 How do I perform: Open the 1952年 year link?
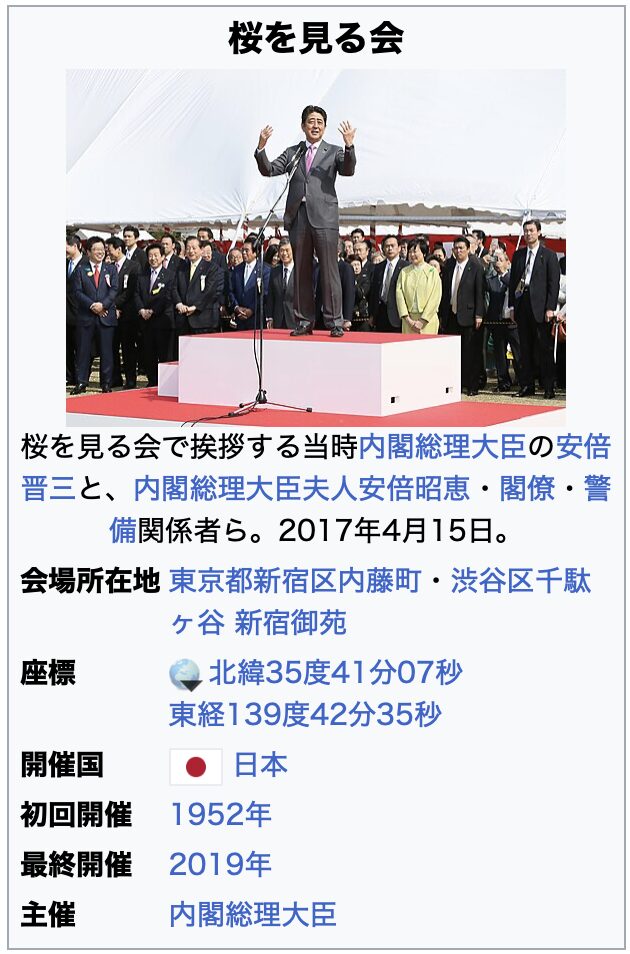pyautogui.click(x=220, y=815)
